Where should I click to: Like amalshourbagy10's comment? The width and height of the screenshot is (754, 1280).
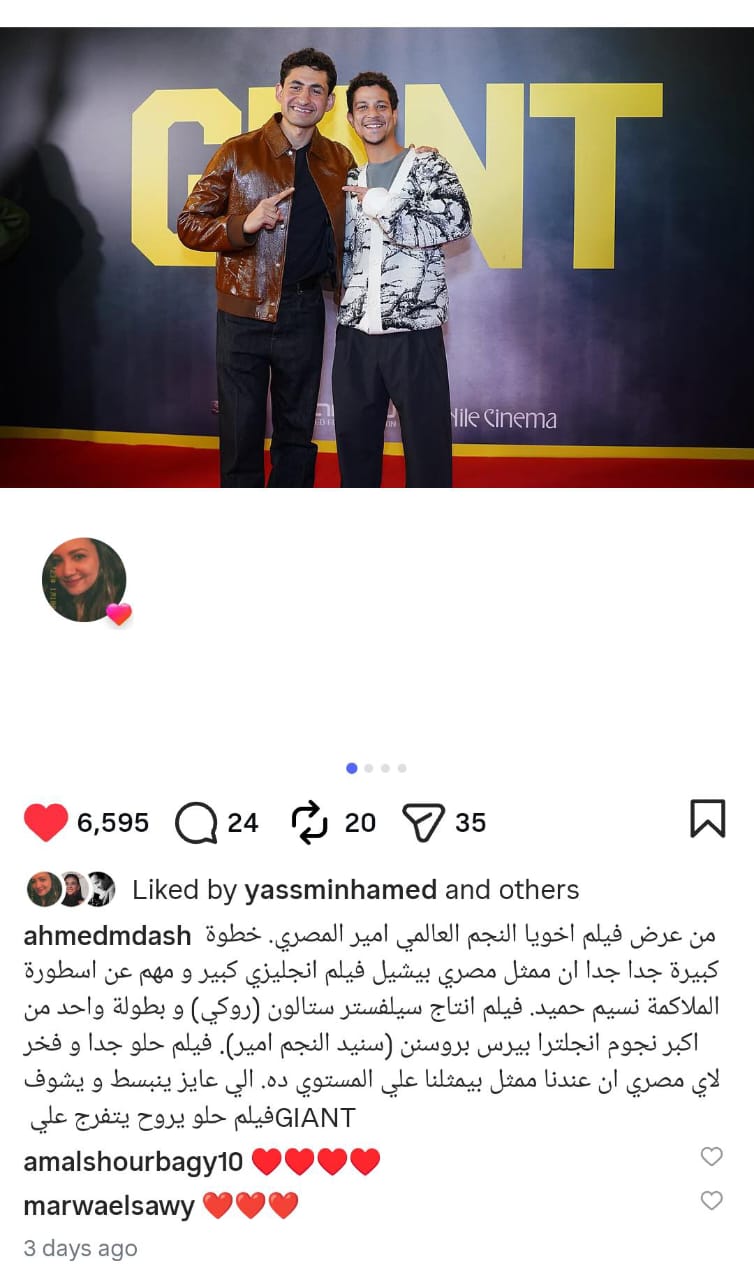(x=711, y=1157)
